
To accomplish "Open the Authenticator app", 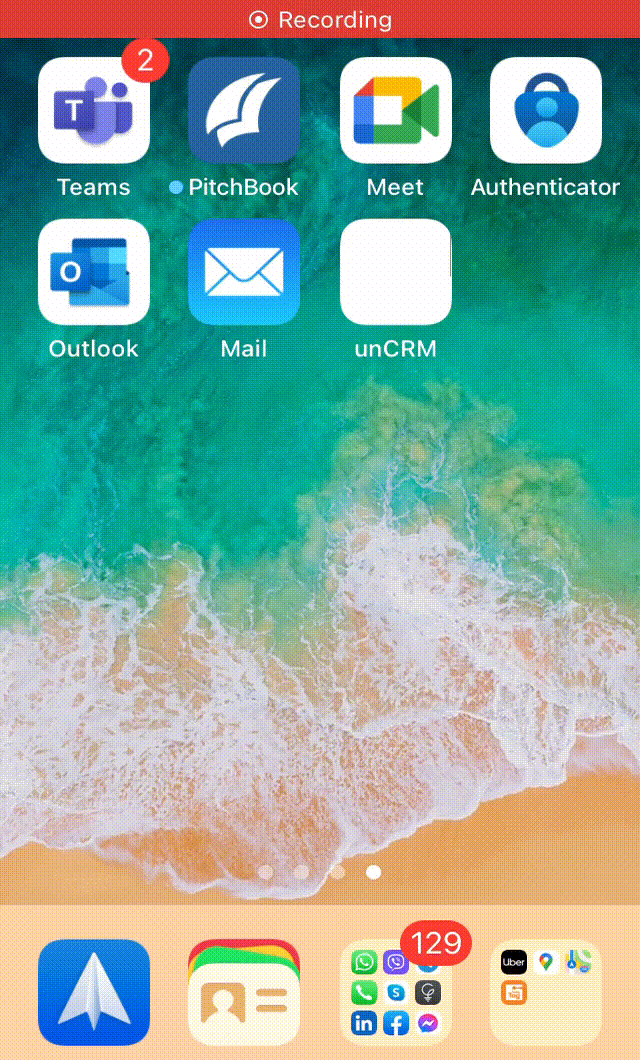I will pyautogui.click(x=545, y=110).
